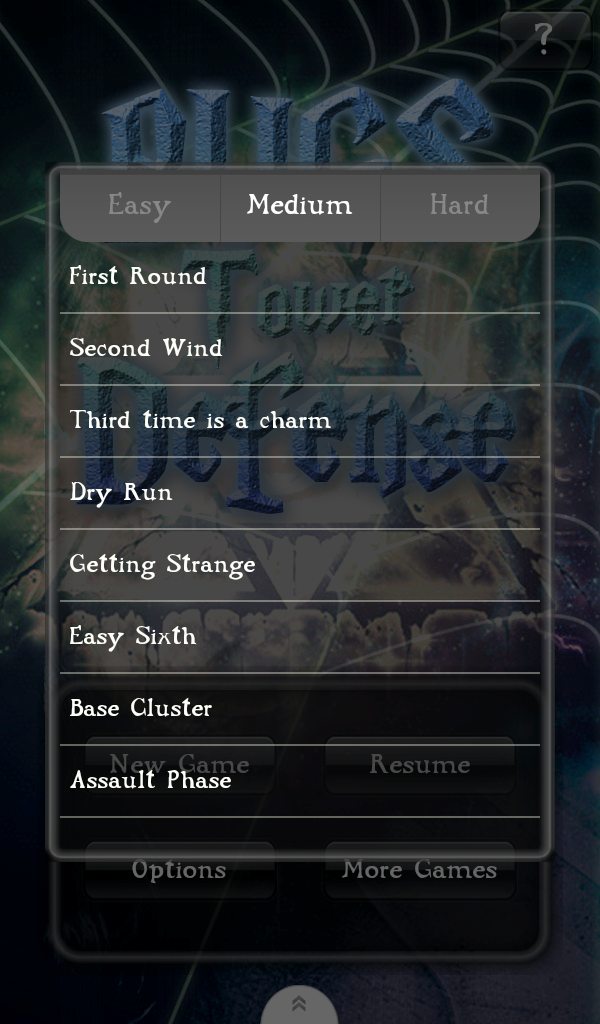Image resolution: width=600 pixels, height=1024 pixels.
Task: Switch to Easy difficulty tab
Action: coord(140,205)
